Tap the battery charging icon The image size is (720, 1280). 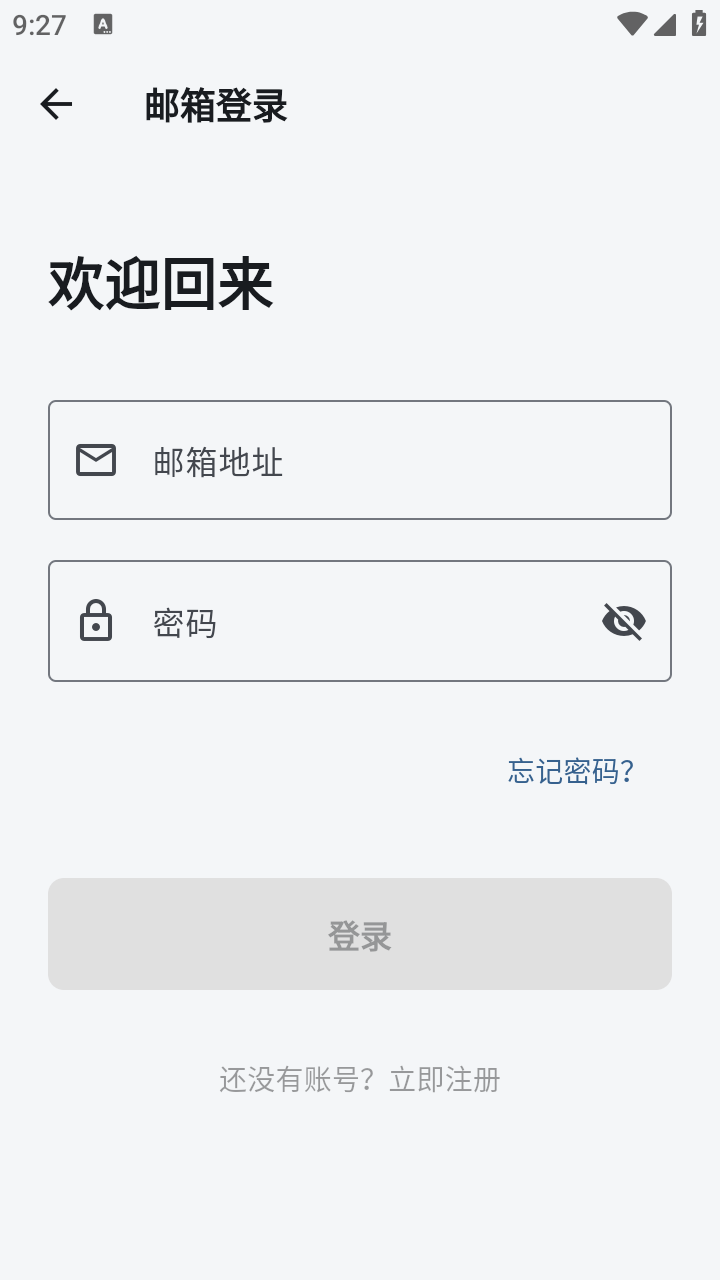(698, 25)
